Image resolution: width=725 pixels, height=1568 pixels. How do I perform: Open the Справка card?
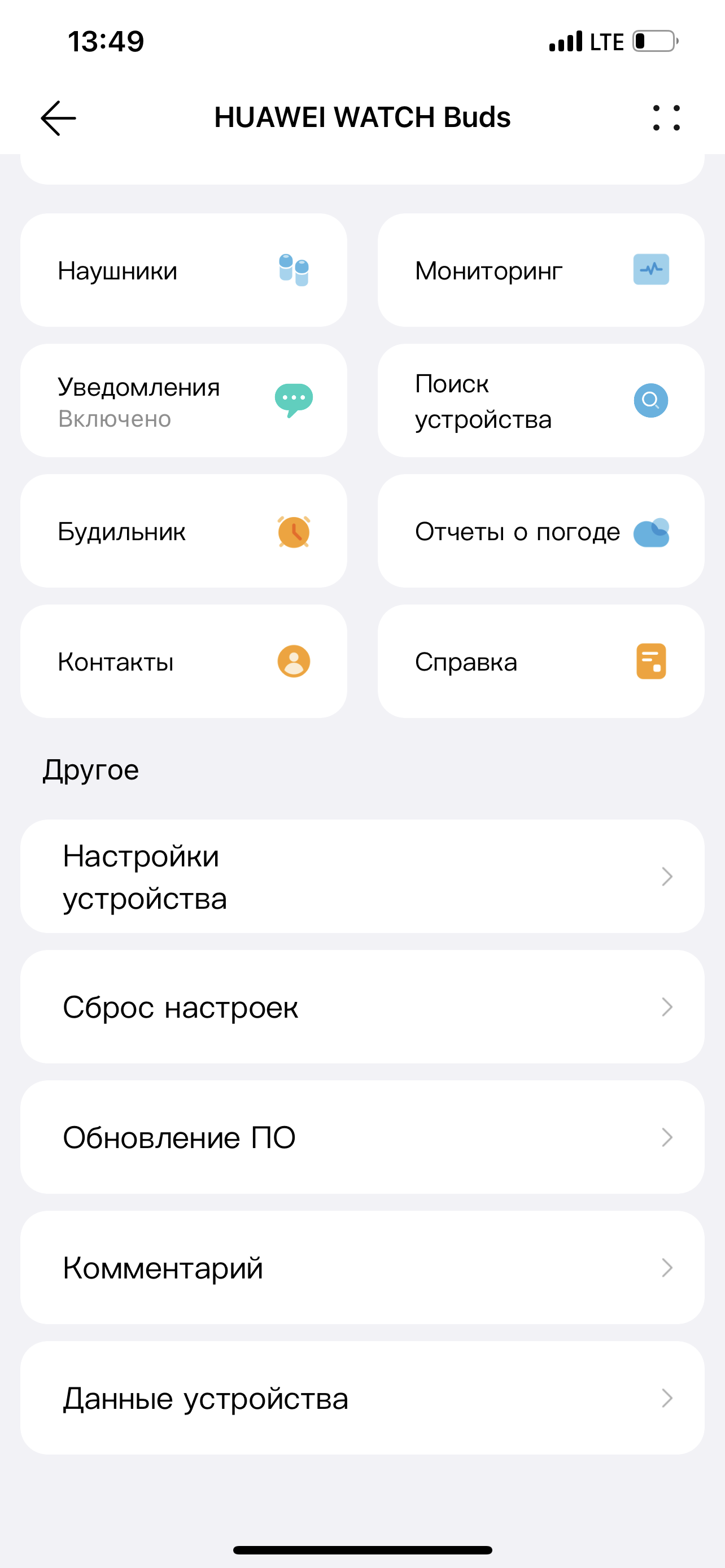point(540,661)
